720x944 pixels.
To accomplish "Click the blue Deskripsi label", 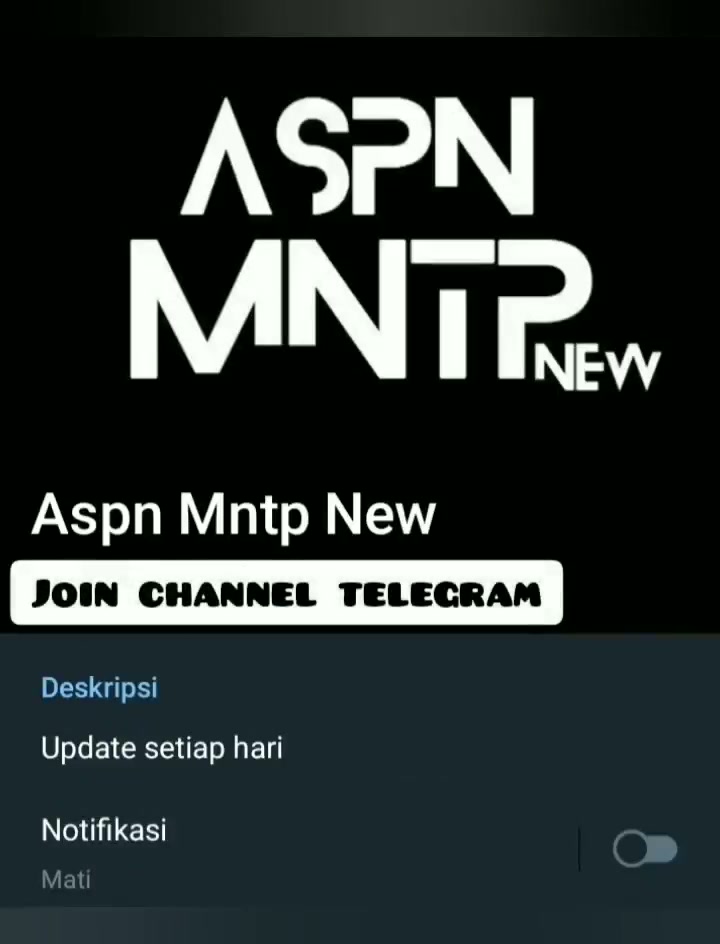I will pyautogui.click(x=99, y=688).
